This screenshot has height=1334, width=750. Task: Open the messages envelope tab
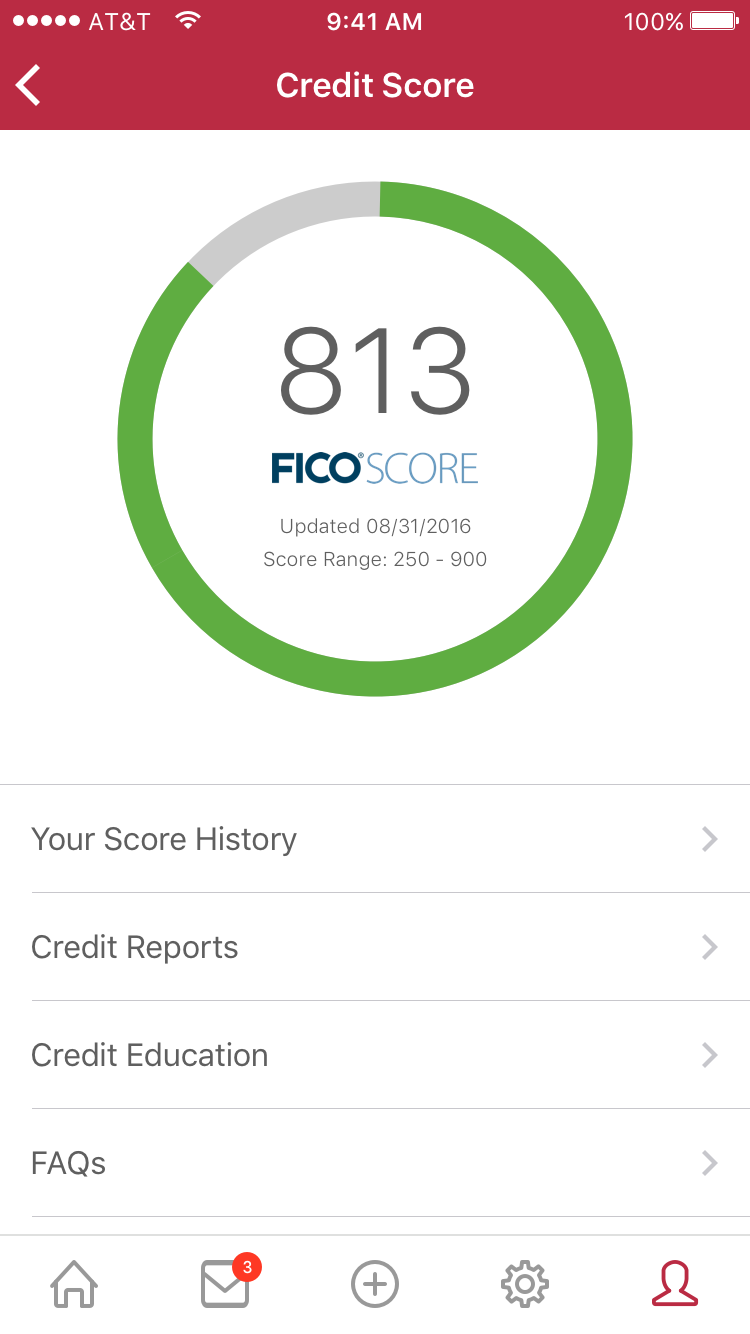(225, 1284)
